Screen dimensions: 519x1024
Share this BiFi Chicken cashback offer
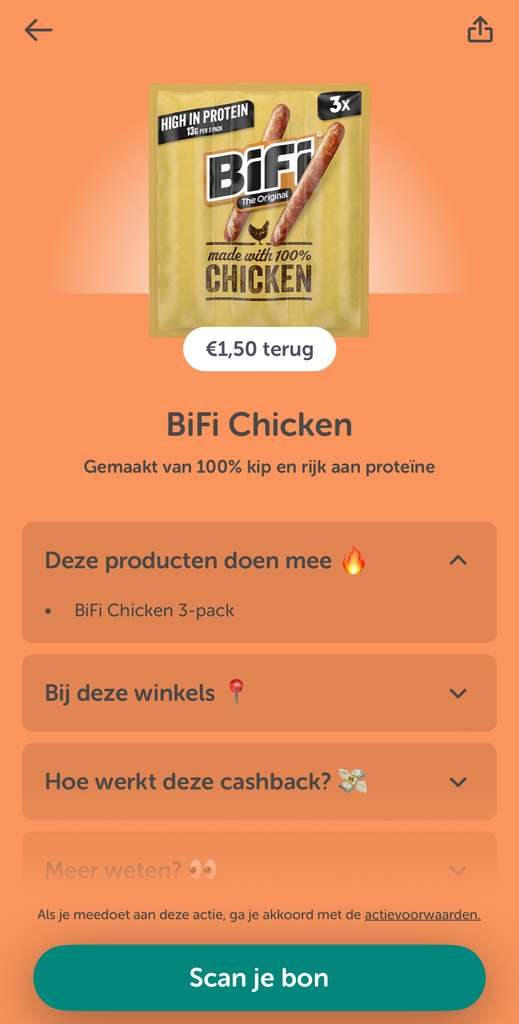coord(480,30)
